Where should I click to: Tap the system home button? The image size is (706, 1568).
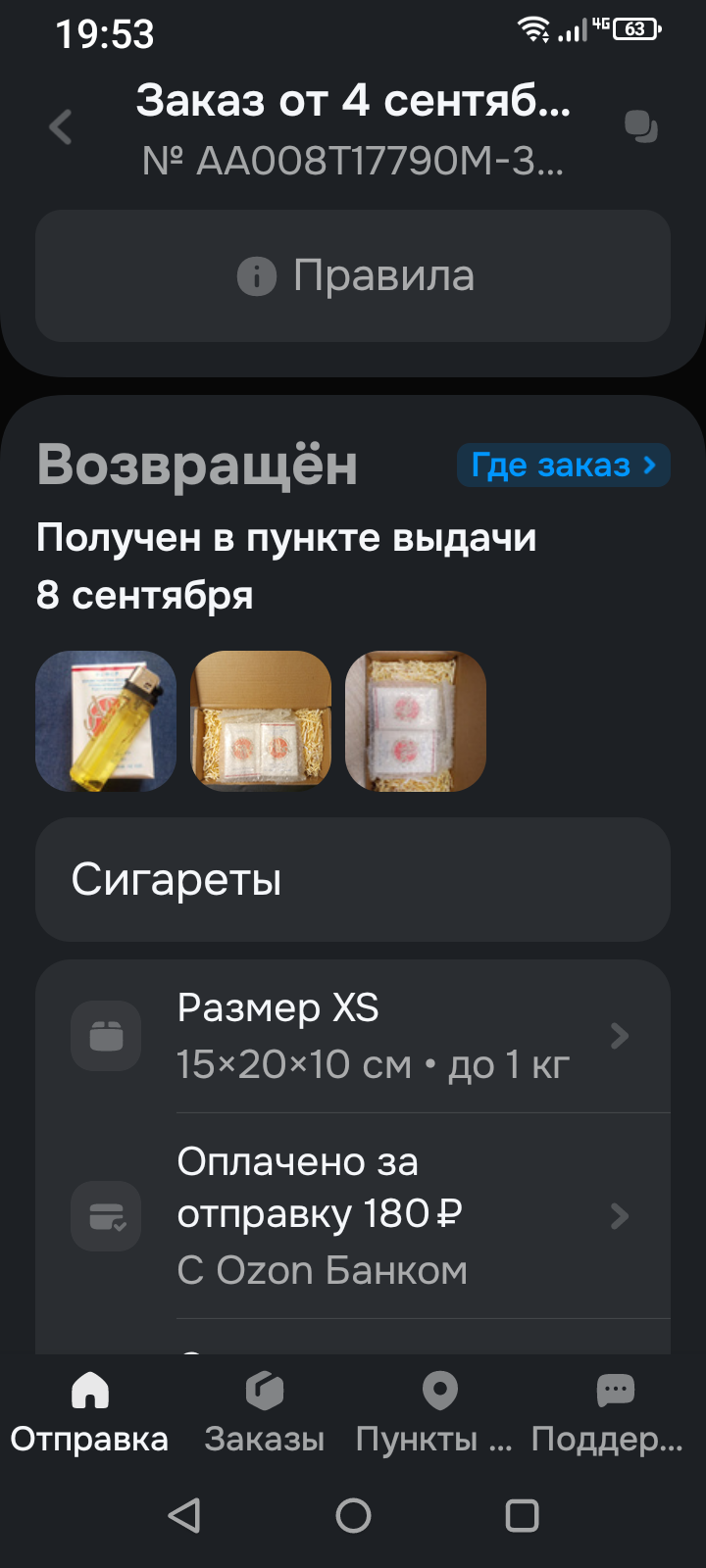pos(353,1515)
